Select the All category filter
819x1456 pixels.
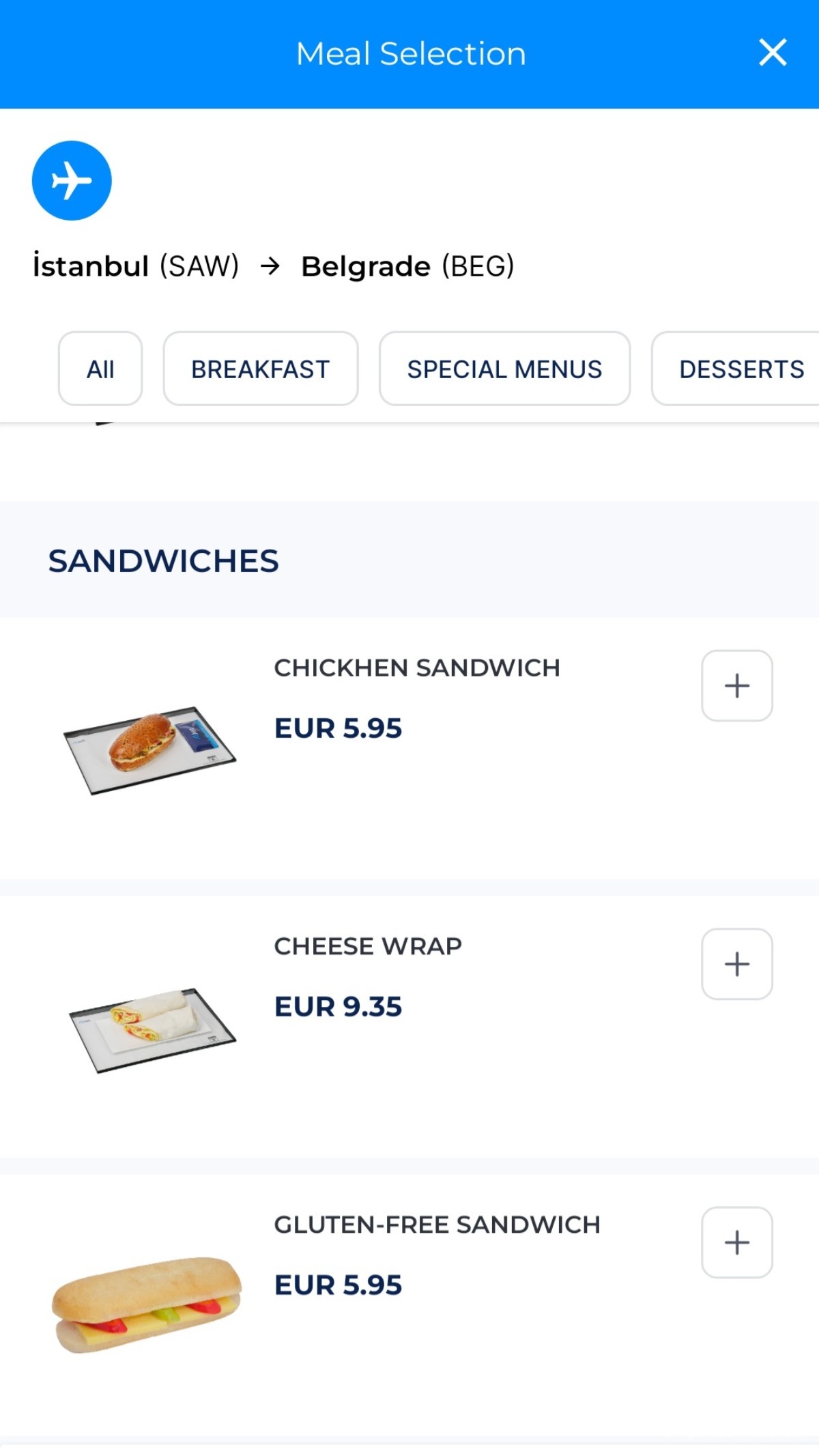click(100, 369)
